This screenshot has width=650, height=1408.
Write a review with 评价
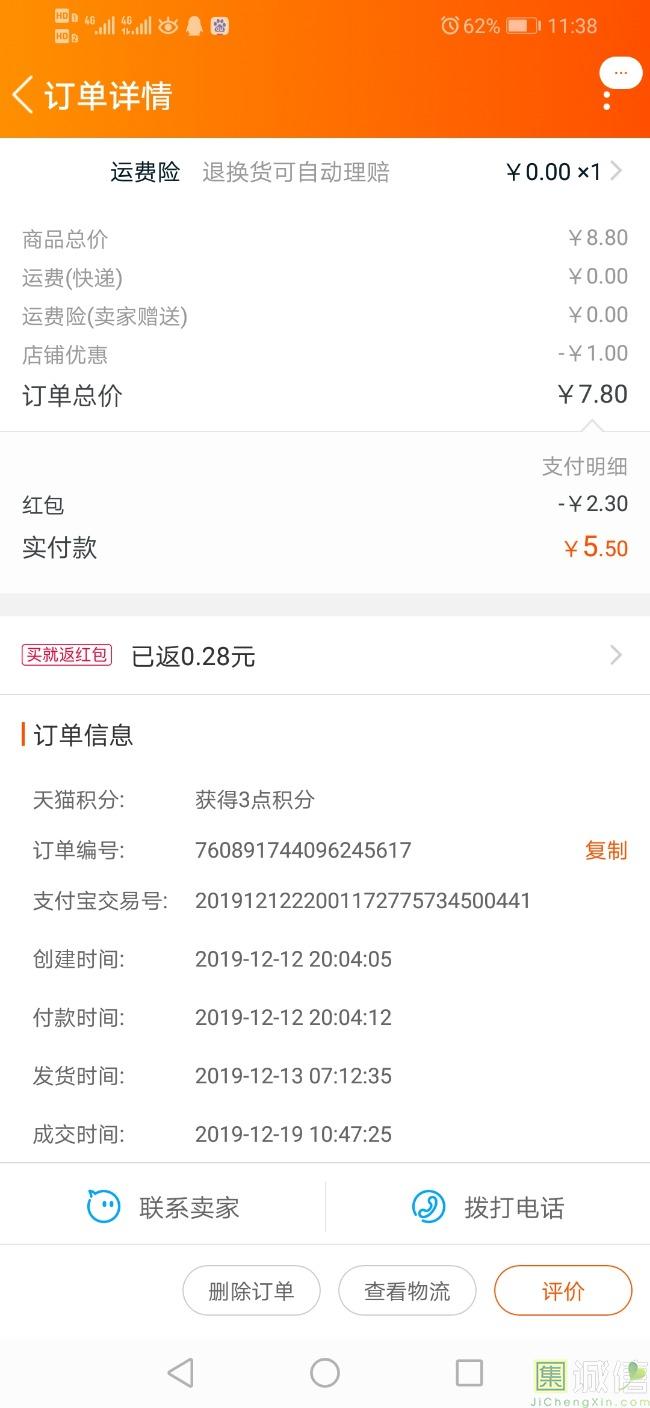[x=563, y=1291]
